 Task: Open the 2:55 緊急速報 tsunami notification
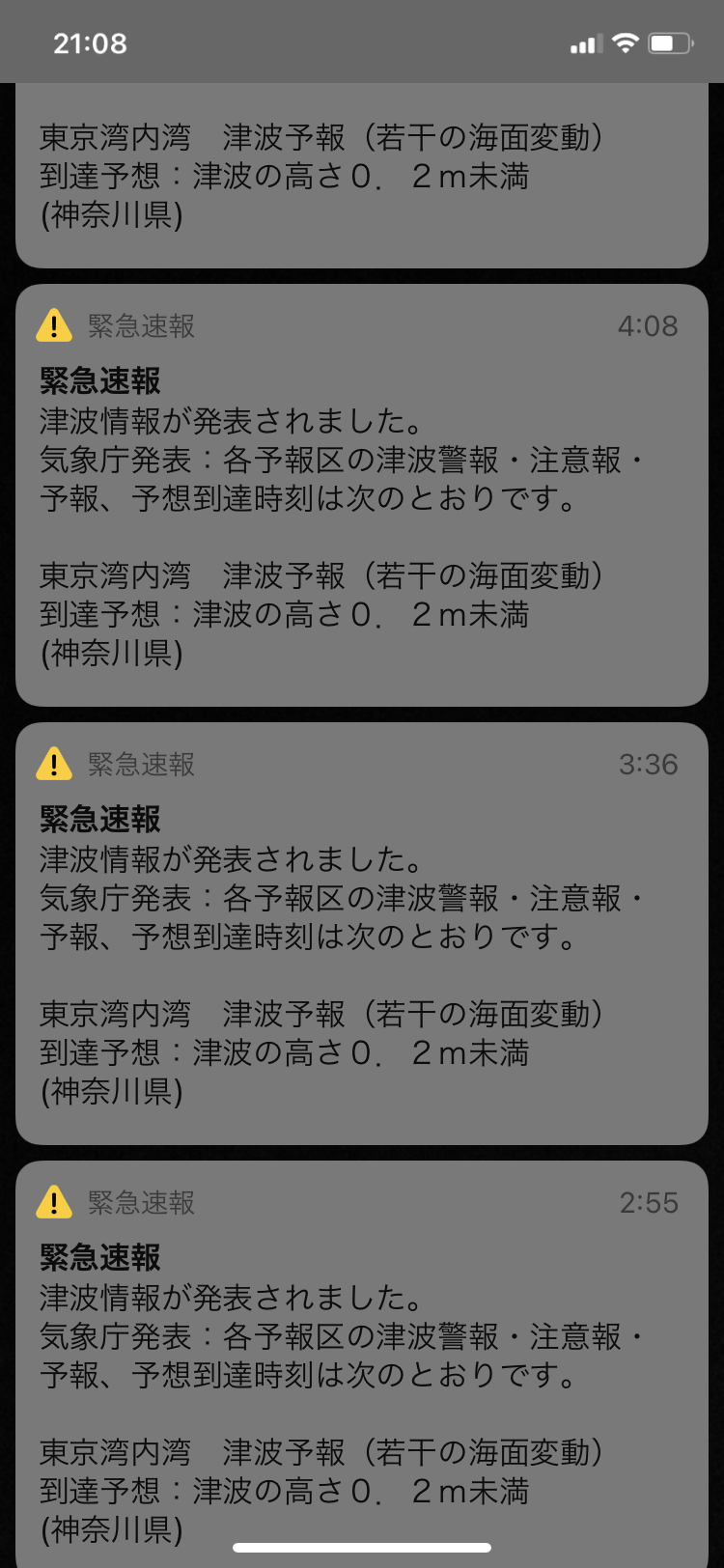click(362, 1364)
